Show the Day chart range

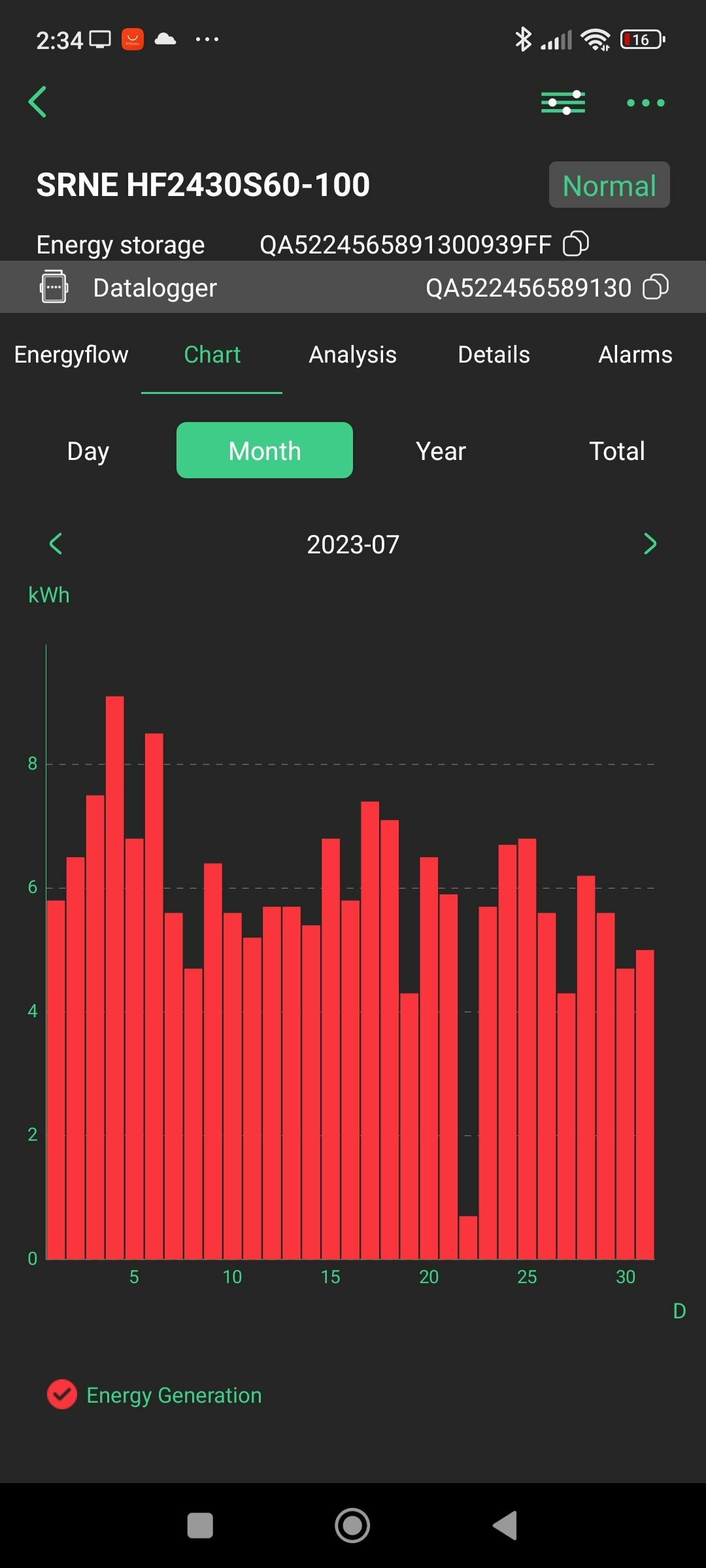coord(88,451)
